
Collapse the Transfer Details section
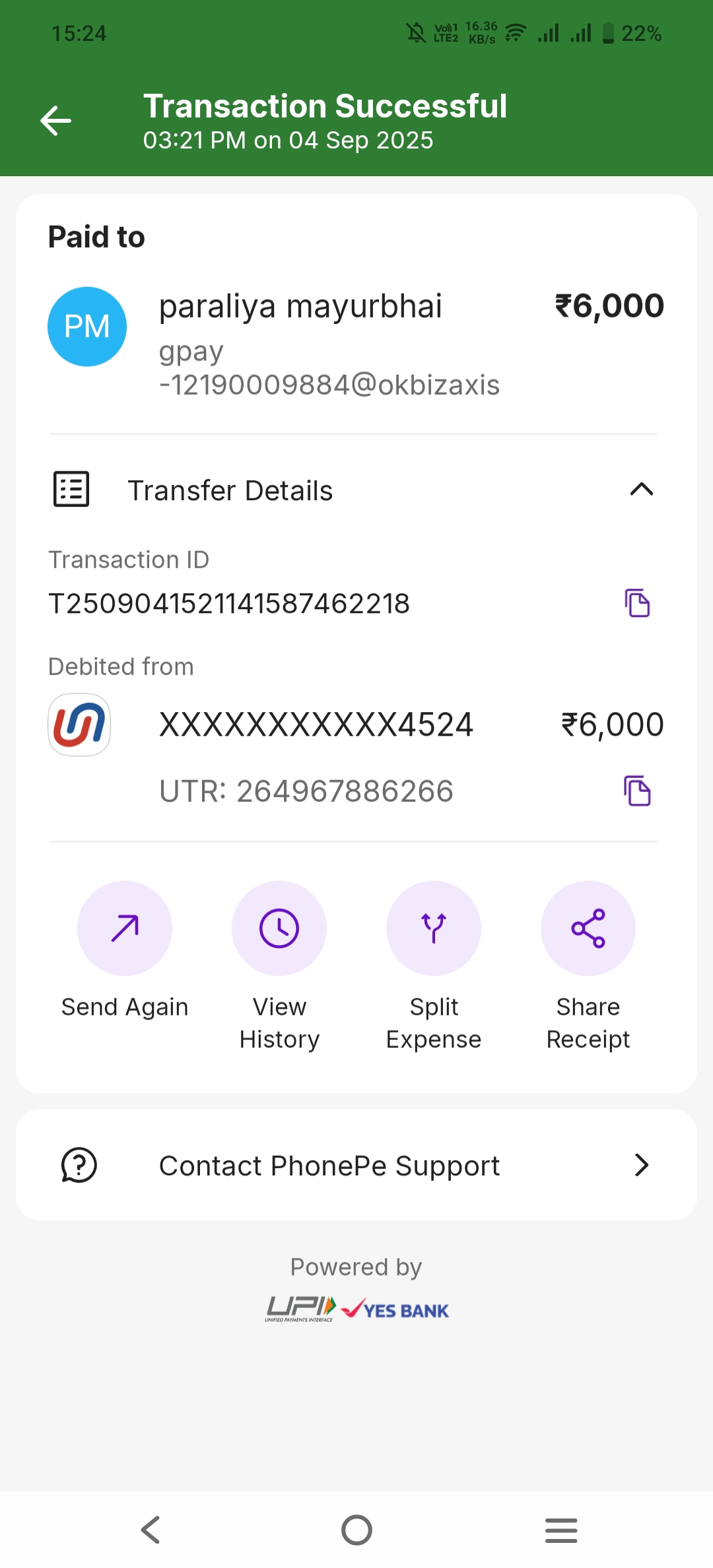[641, 490]
